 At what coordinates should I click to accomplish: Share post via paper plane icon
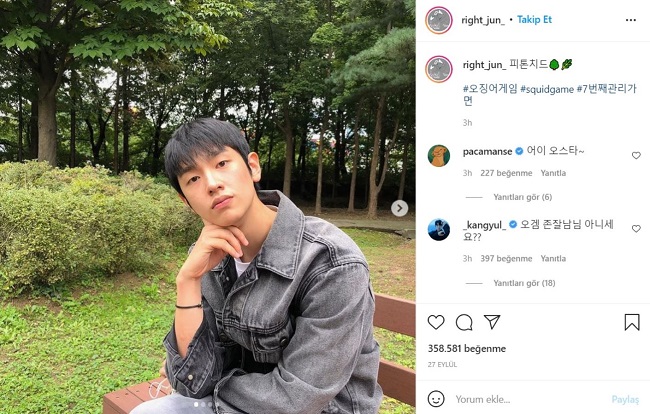click(492, 322)
